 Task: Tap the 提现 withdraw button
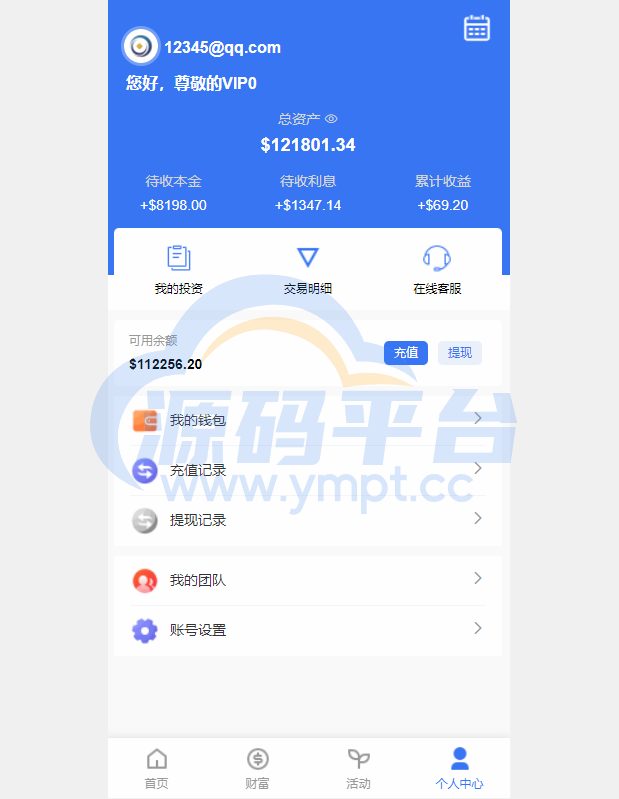click(x=460, y=352)
